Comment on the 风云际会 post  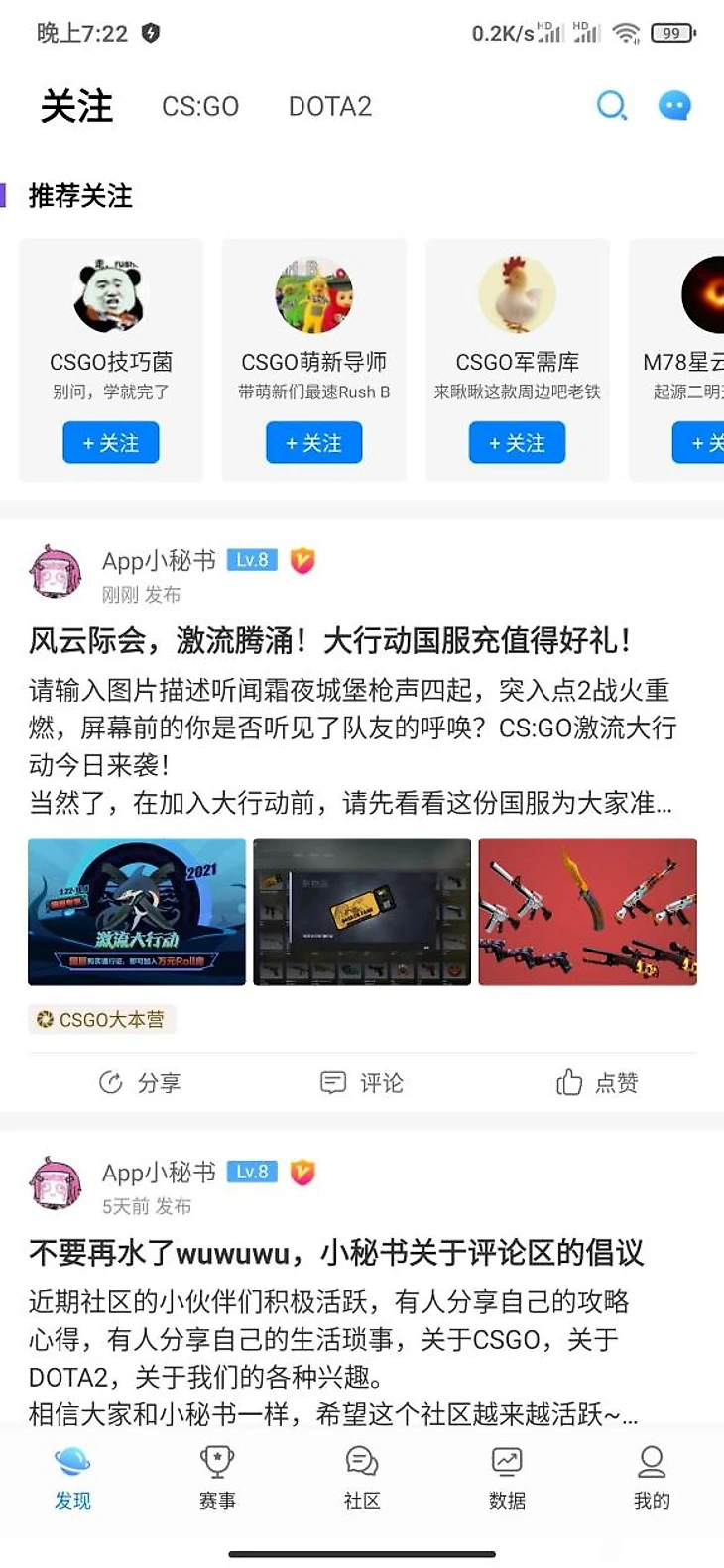(362, 1082)
